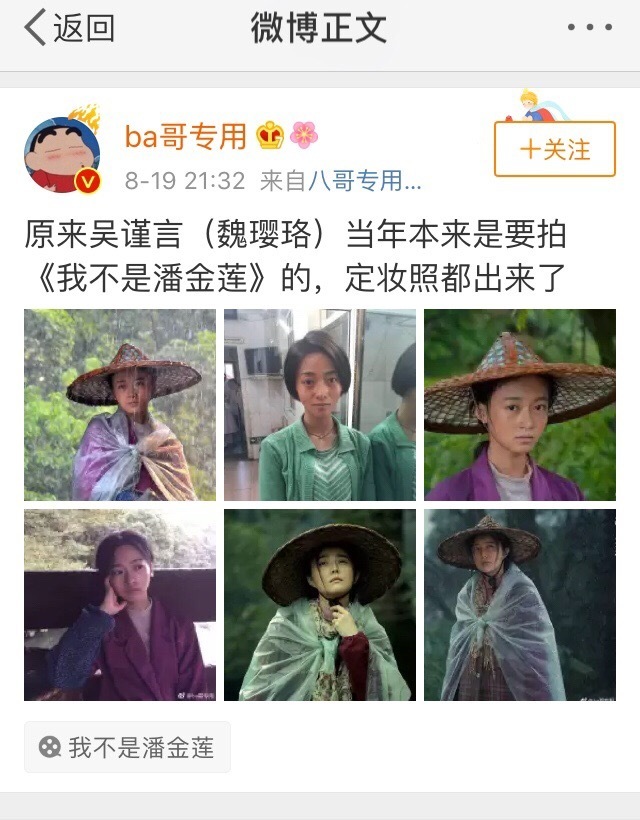
Task: Go back via the 返回 button
Action: [70, 29]
